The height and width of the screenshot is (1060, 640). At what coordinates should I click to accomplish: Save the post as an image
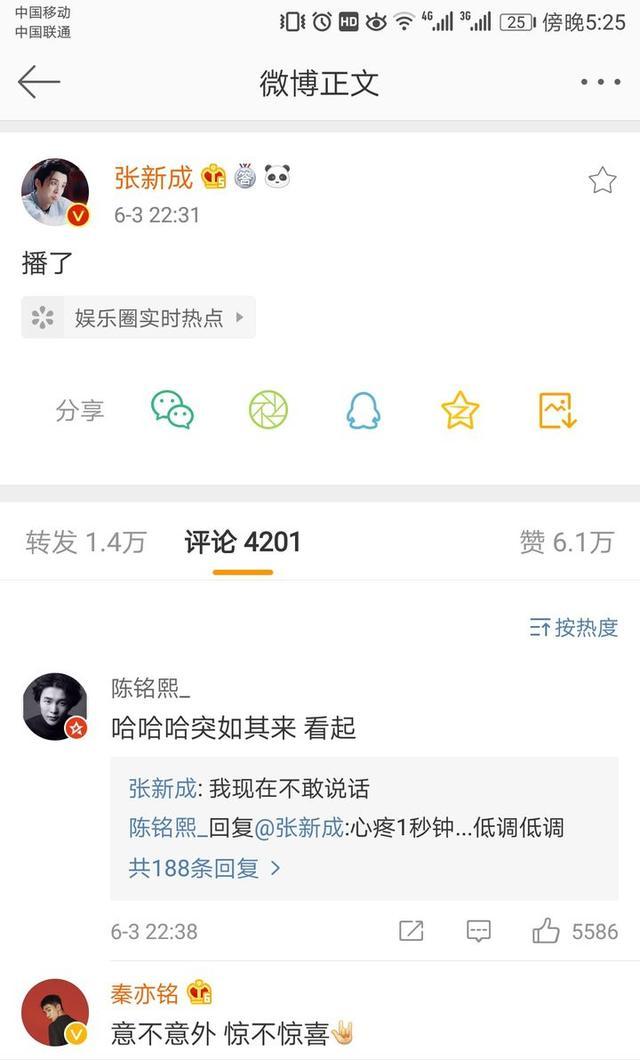point(558,410)
